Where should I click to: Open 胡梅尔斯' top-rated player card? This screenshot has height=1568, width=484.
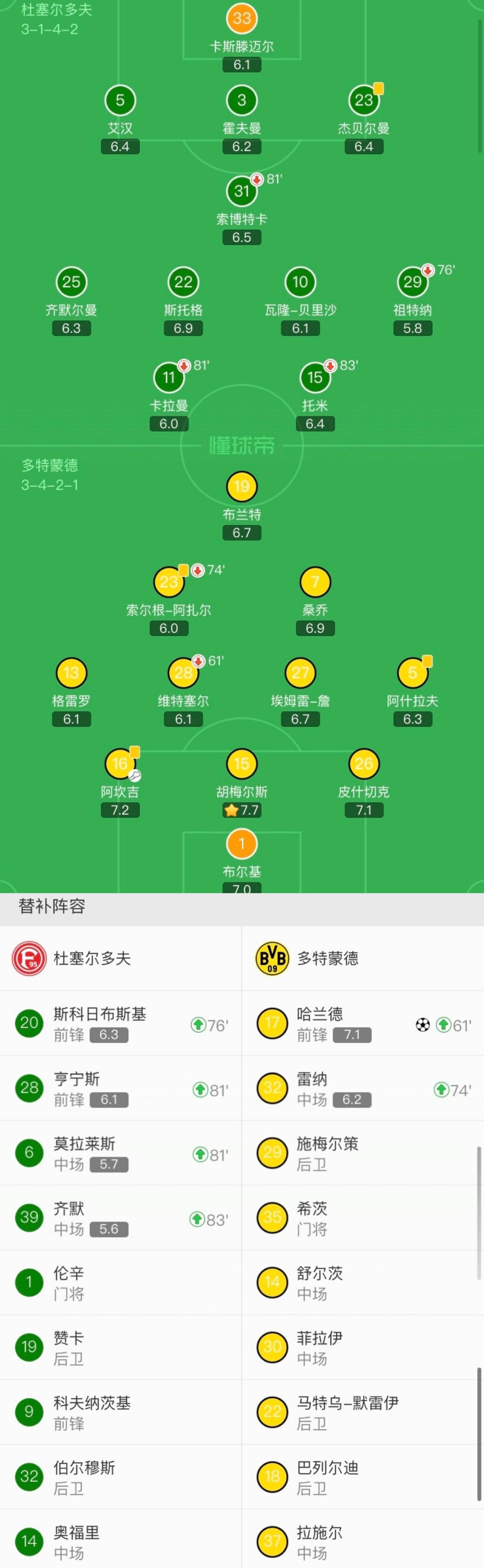point(241,765)
